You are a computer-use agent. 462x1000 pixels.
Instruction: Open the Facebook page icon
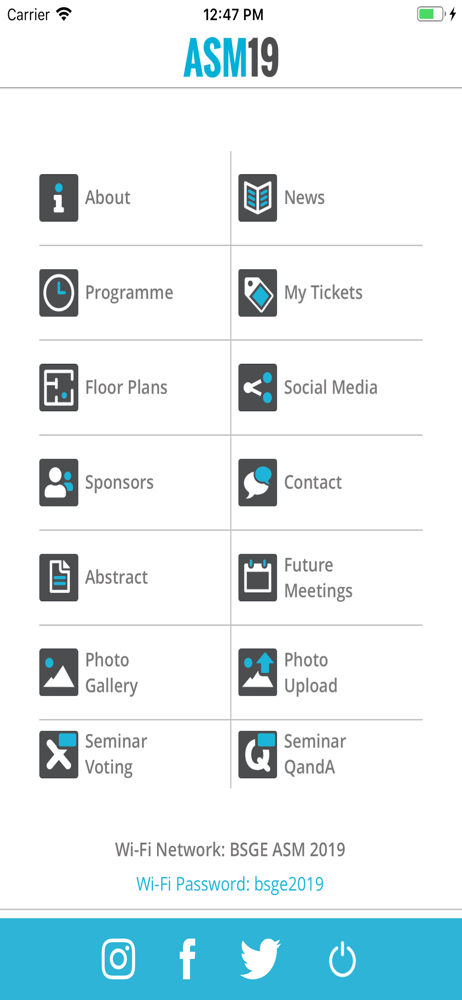click(x=187, y=959)
